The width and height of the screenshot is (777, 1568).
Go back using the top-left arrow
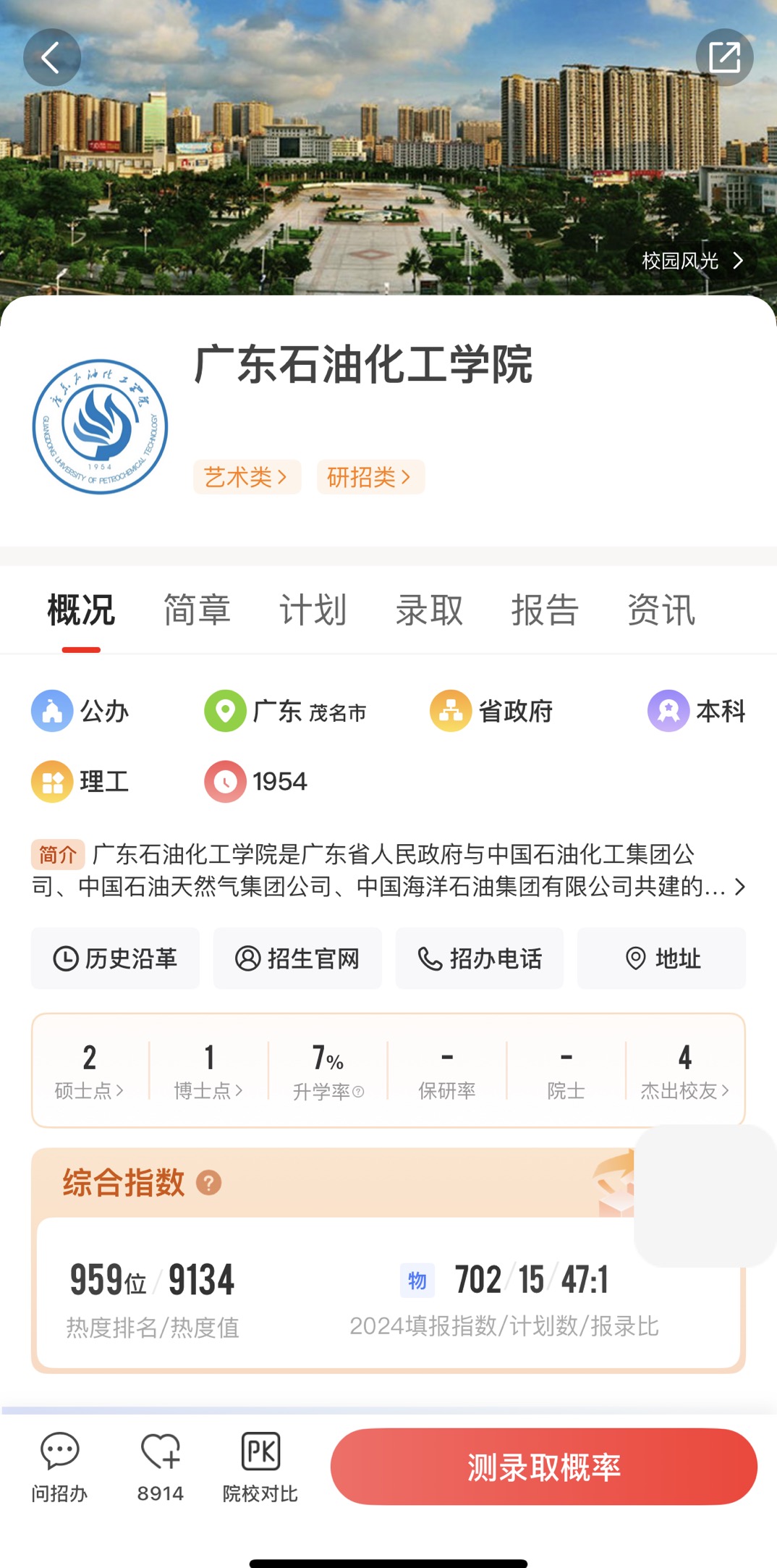51,57
